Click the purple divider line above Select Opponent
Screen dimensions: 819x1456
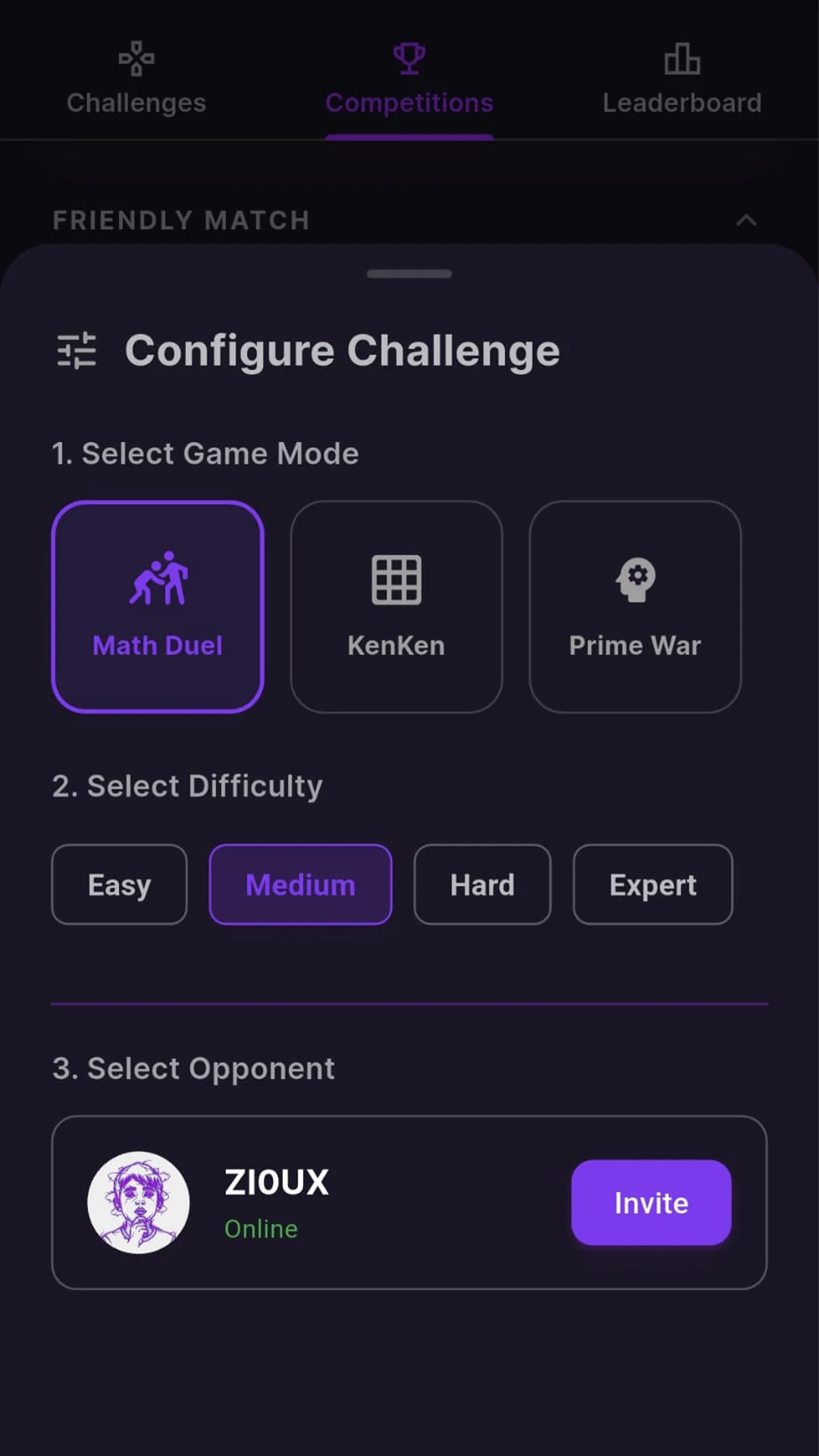point(409,1003)
